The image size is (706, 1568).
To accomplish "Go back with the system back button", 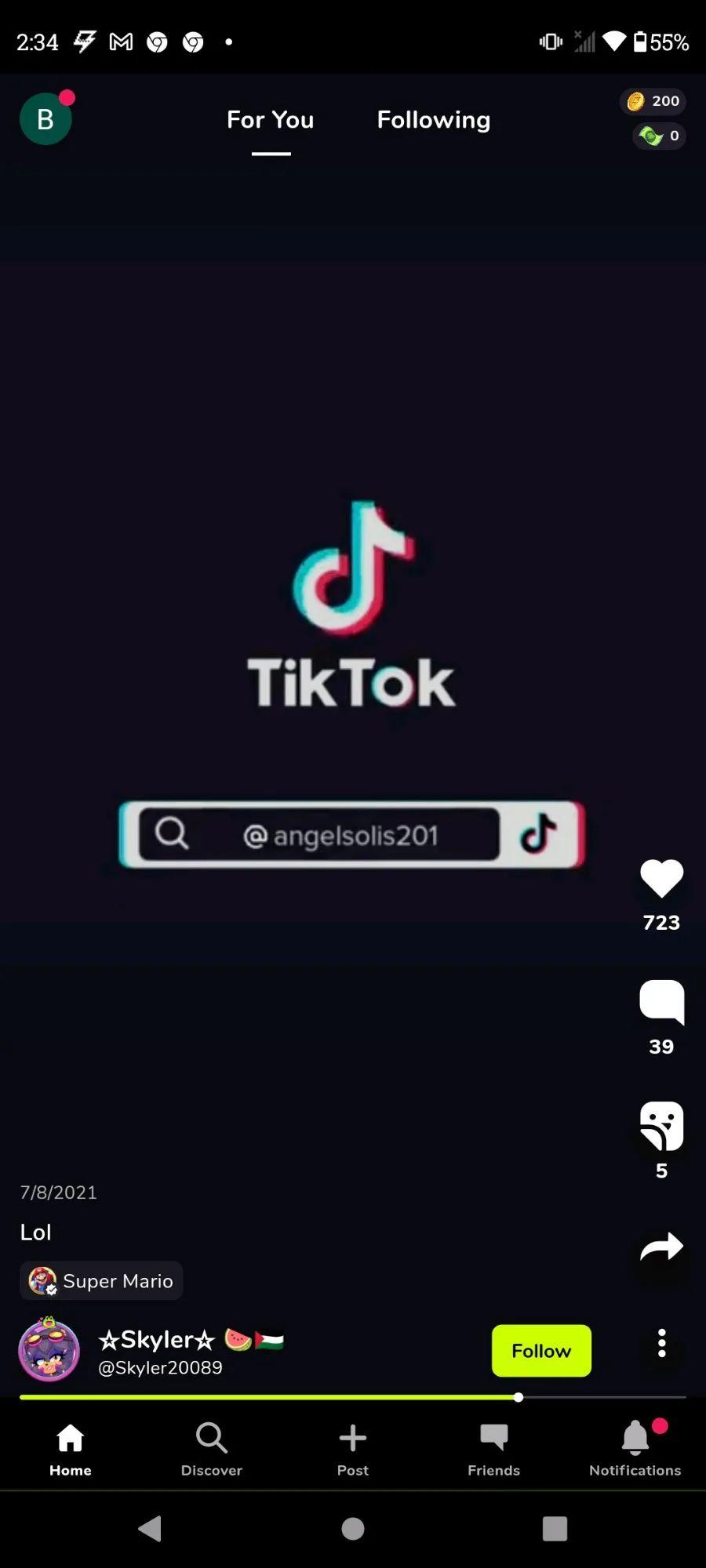I will click(150, 1529).
